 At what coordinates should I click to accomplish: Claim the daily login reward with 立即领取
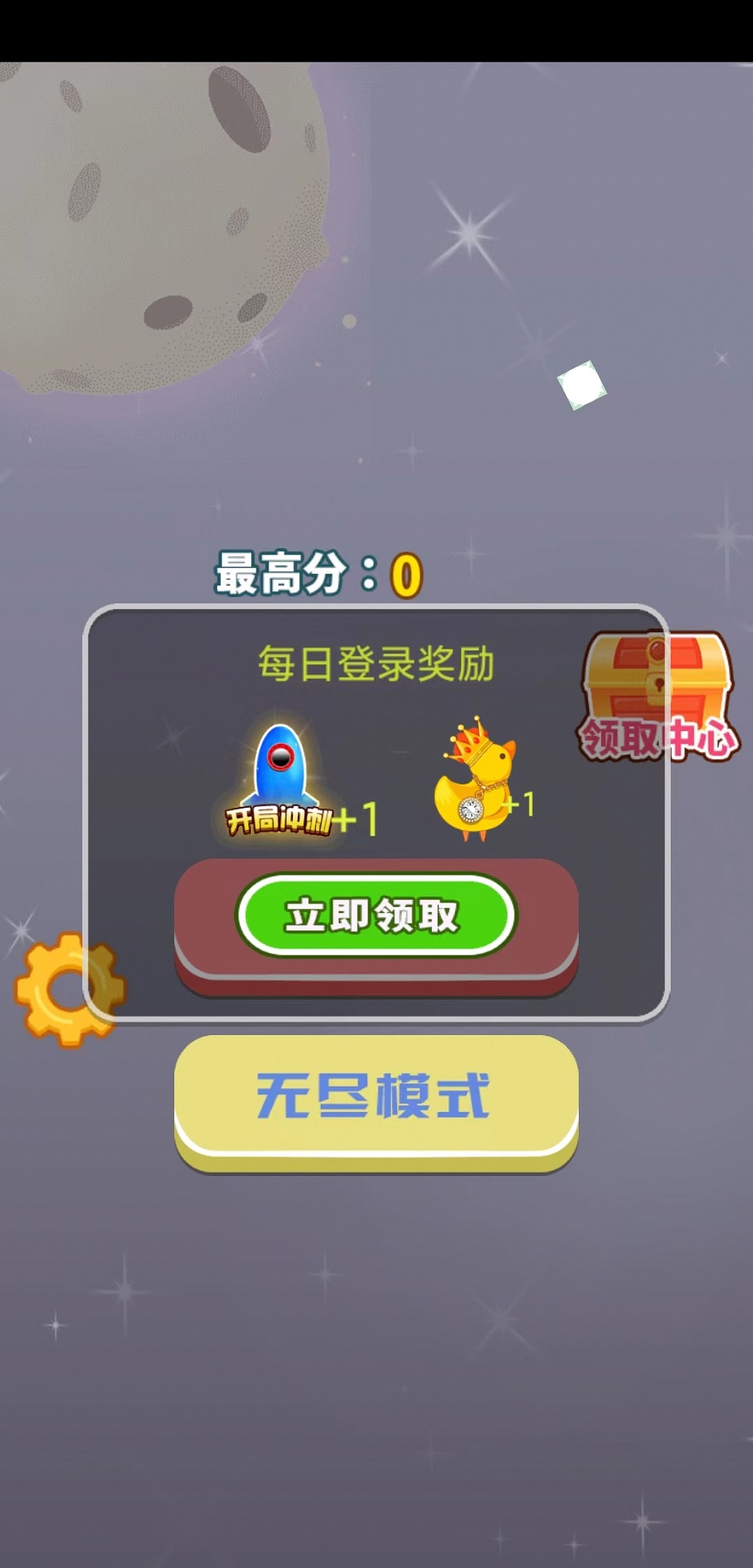tap(376, 915)
